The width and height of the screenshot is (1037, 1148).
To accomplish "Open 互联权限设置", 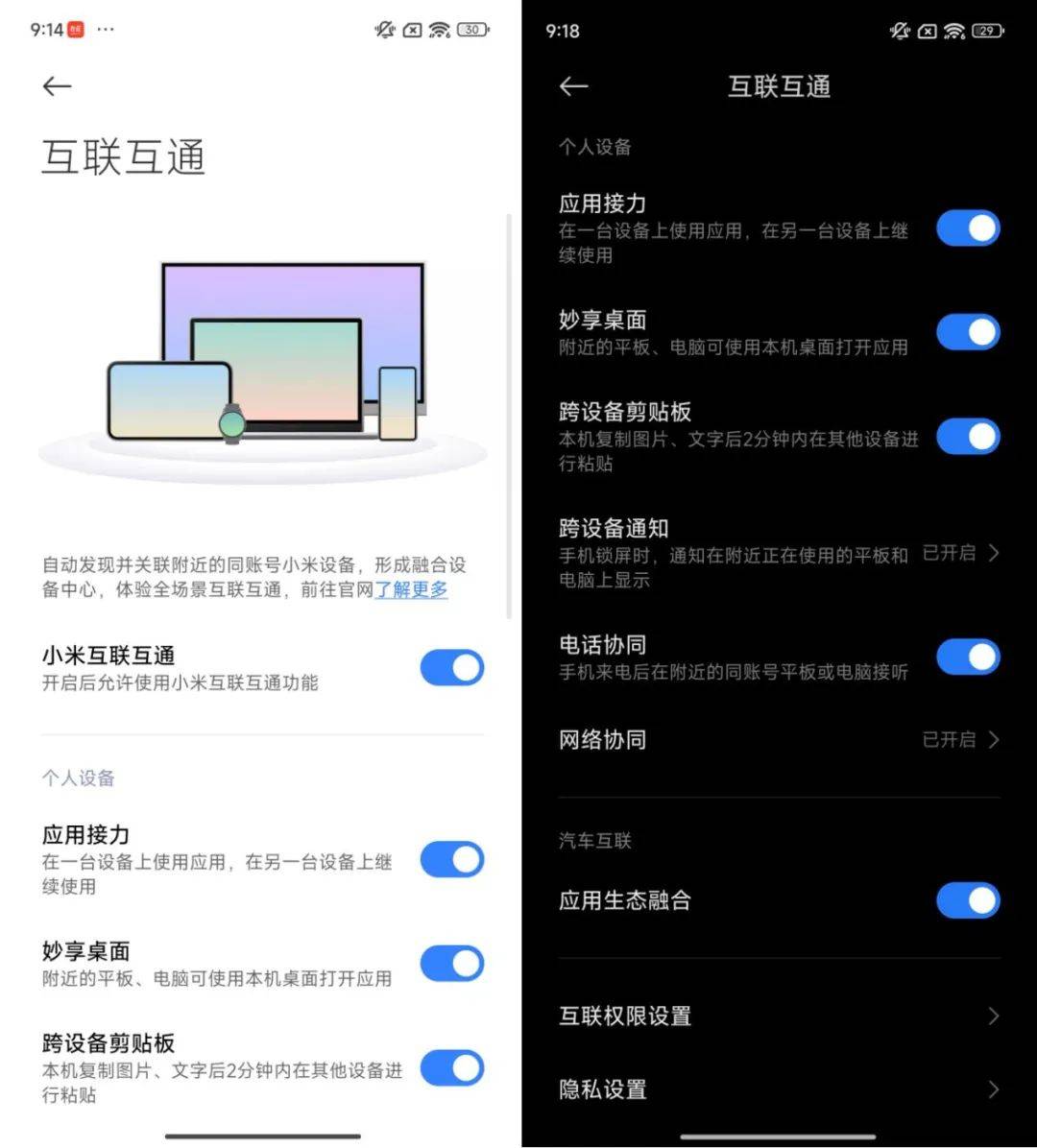I will pos(779,1016).
